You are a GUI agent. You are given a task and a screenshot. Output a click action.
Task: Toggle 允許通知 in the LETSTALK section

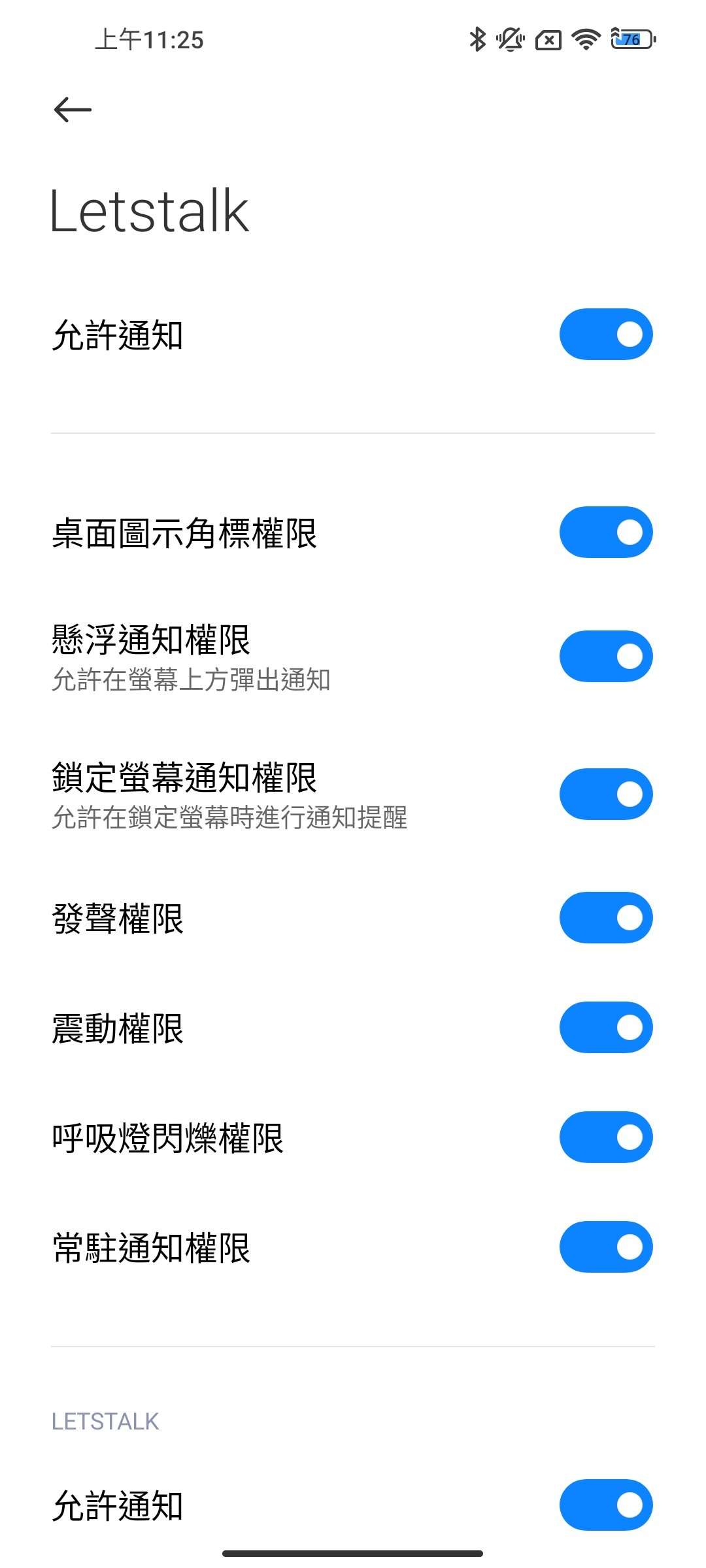point(606,1505)
